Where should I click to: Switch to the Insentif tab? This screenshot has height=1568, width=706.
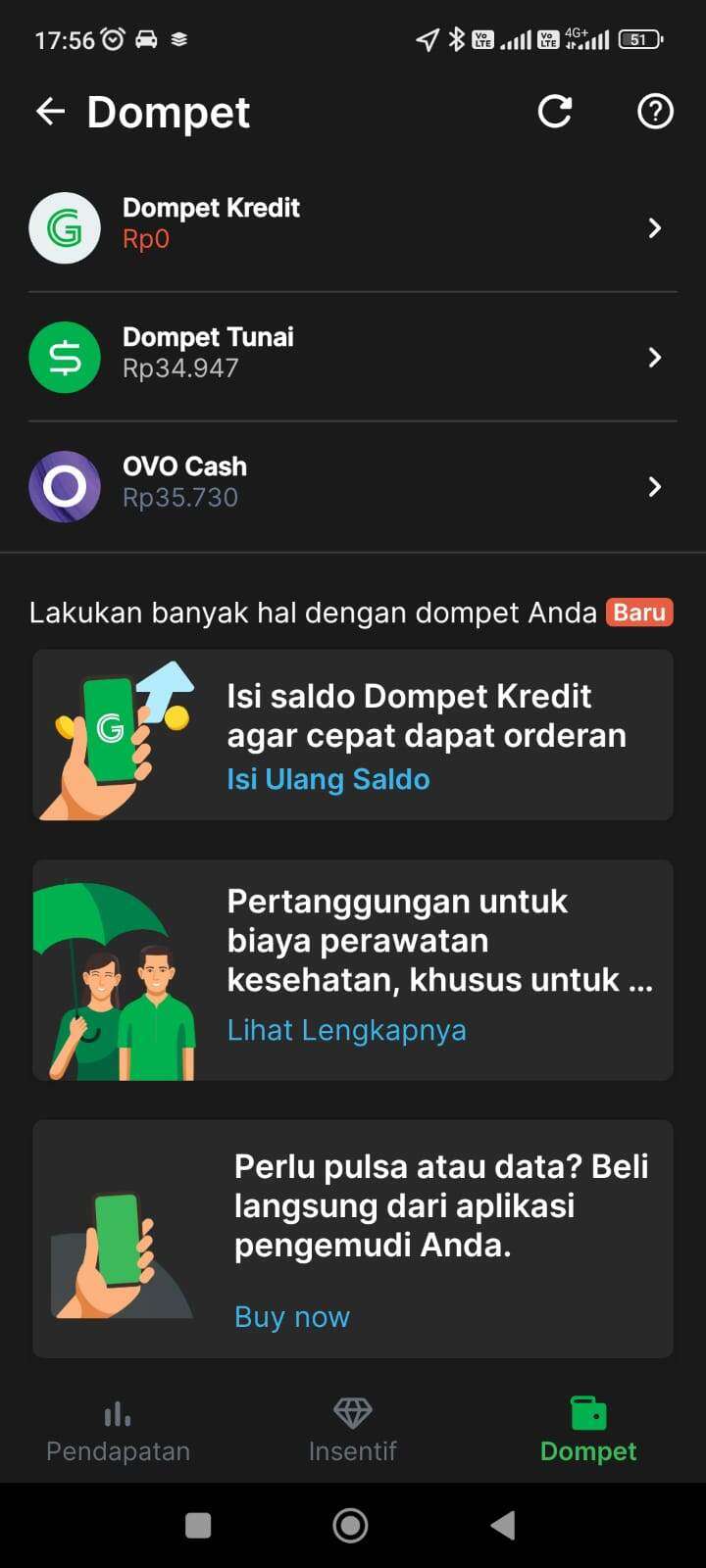353,1431
